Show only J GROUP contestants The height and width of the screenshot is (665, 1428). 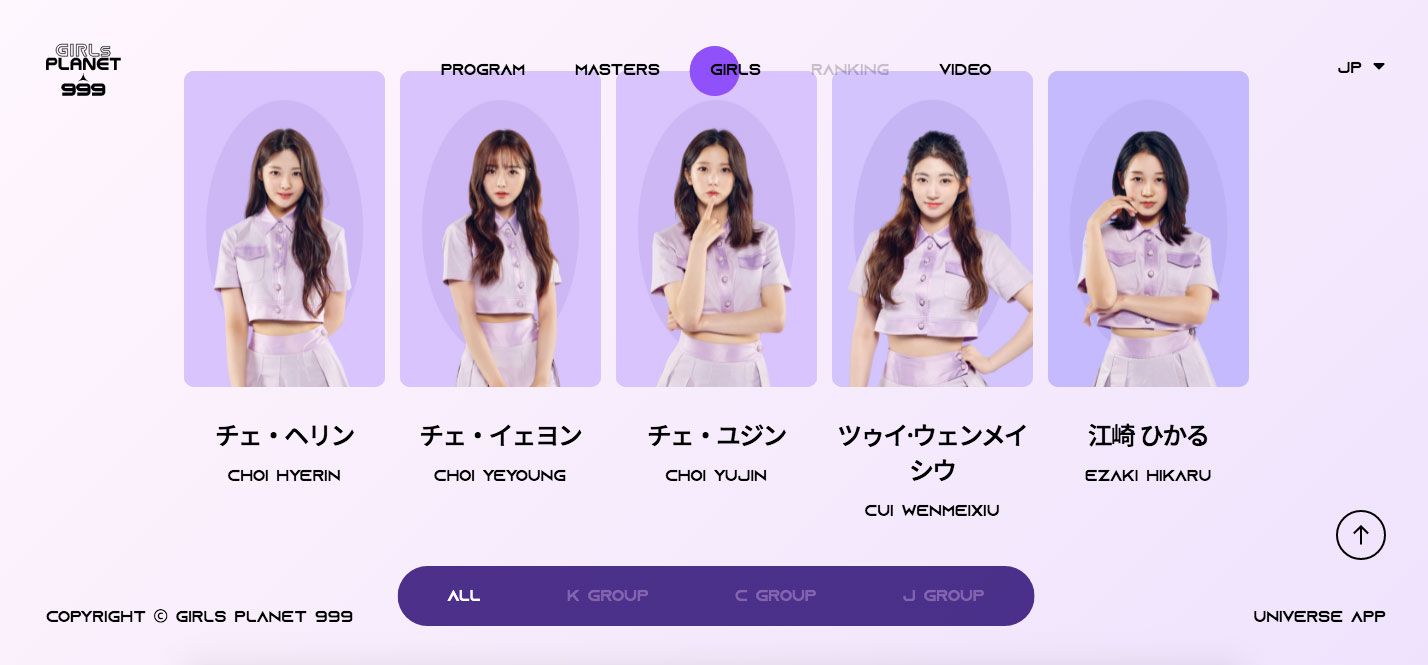943,596
